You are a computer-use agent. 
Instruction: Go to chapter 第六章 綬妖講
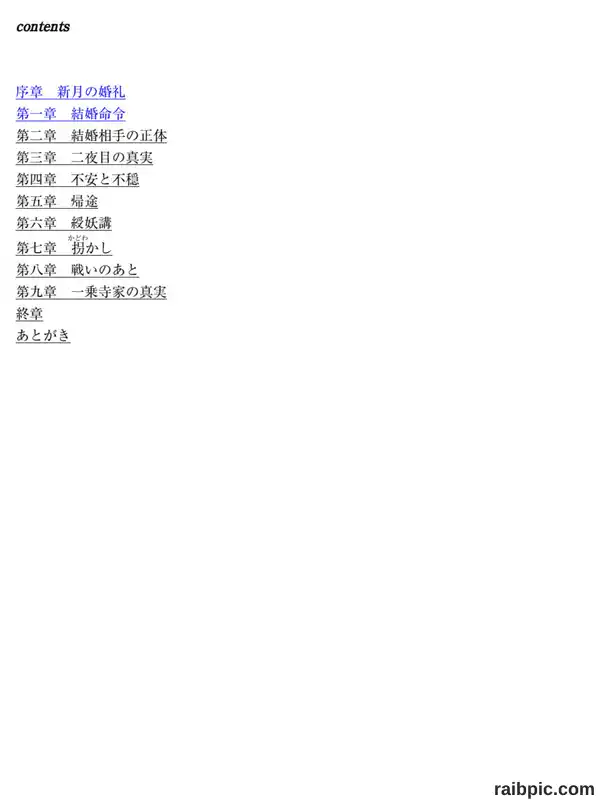point(64,223)
